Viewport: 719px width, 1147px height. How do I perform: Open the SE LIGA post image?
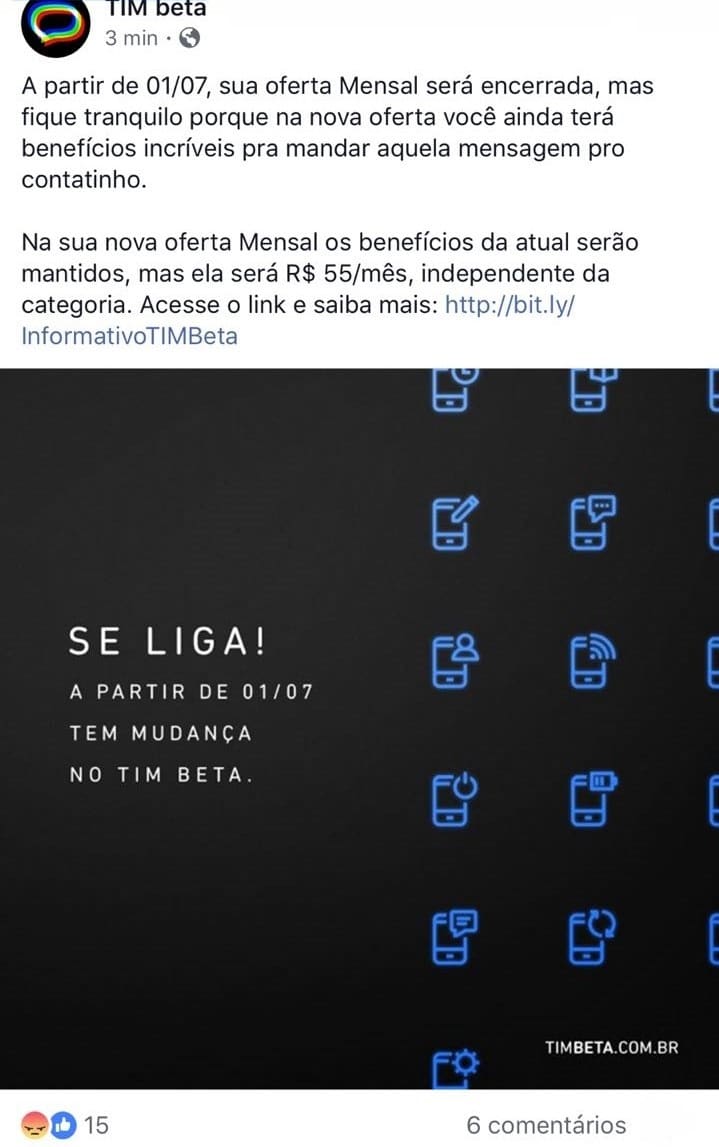point(359,727)
